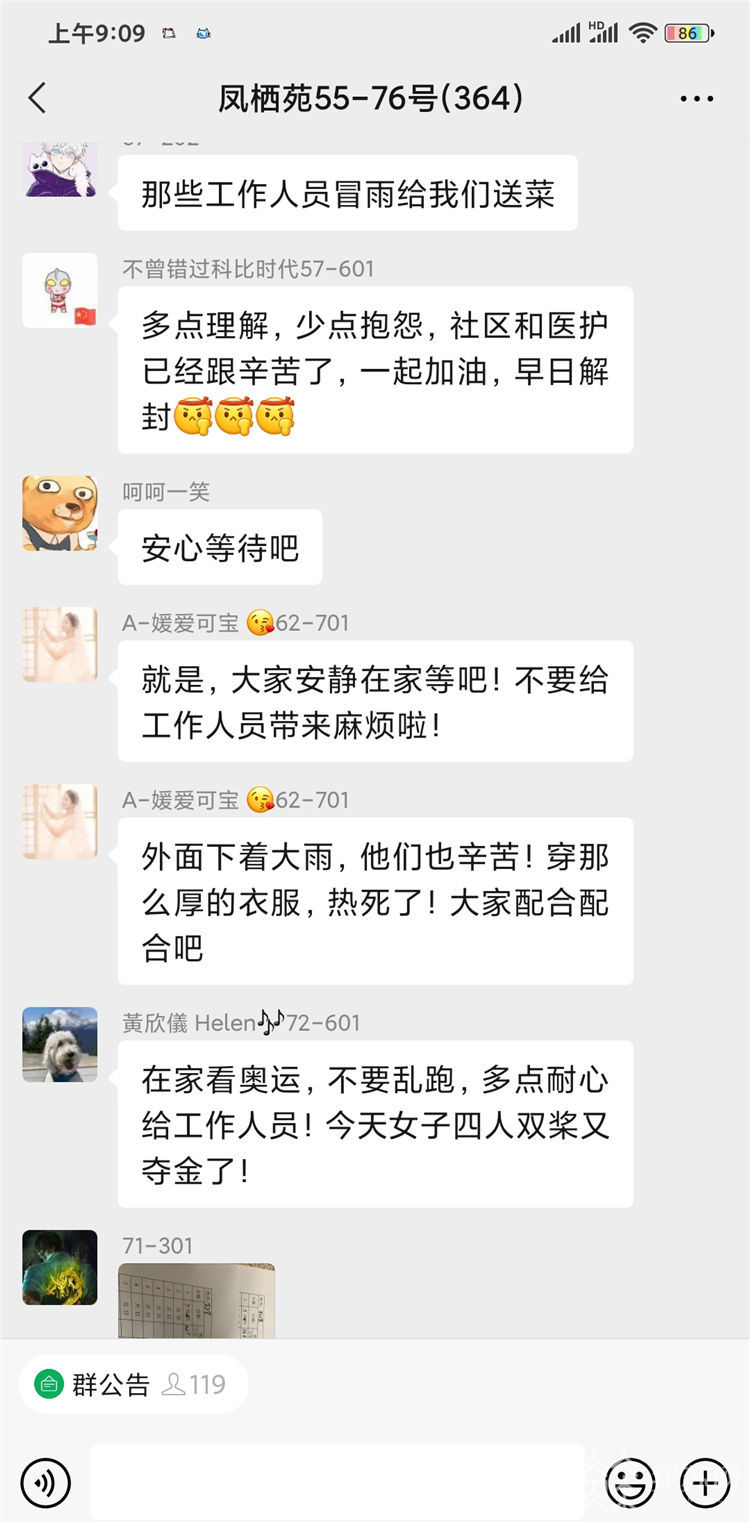750x1522 pixels.
Task: Open the 群公告 group announcement chip
Action: 132,1384
